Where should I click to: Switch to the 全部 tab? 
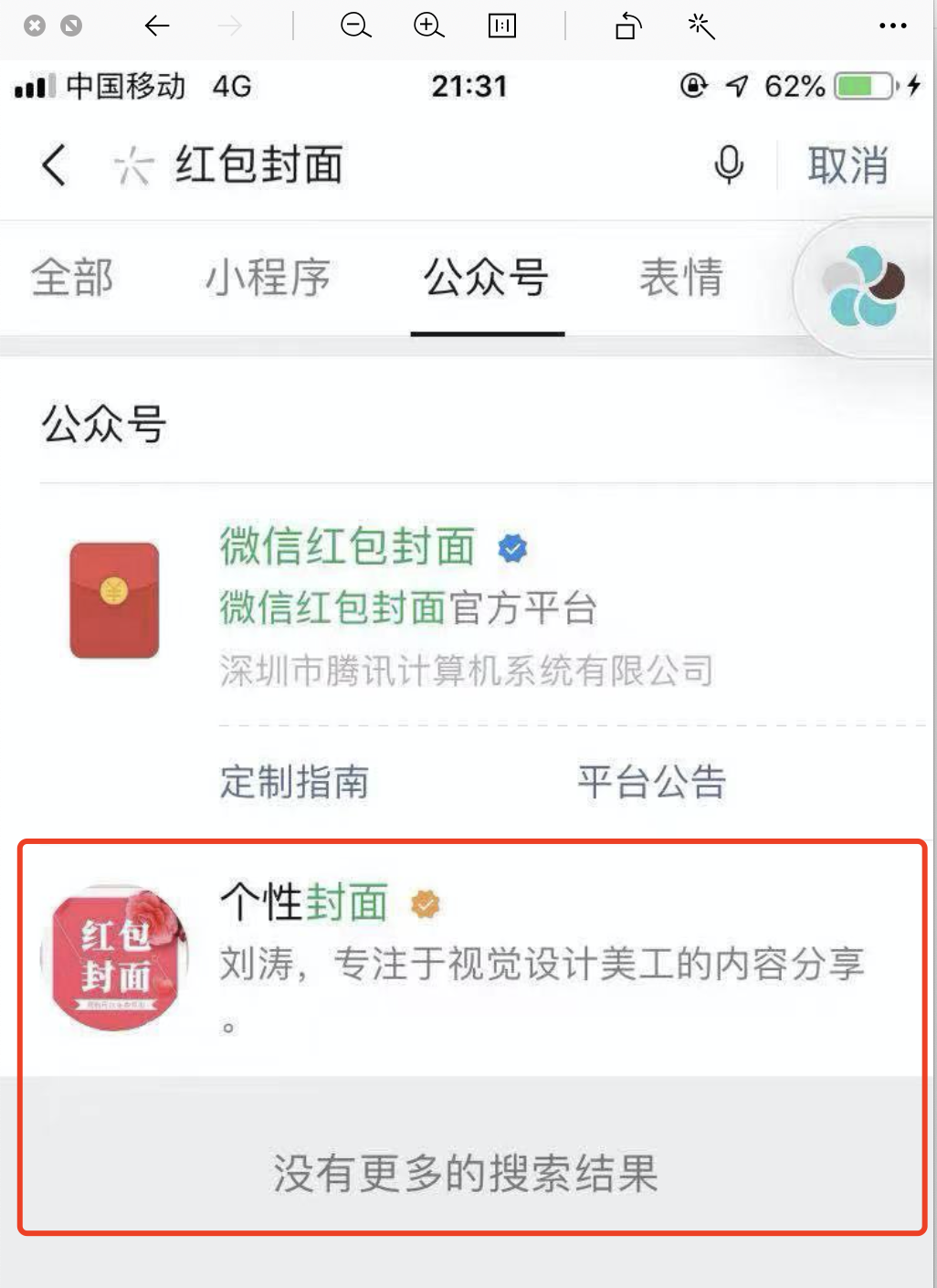72,278
